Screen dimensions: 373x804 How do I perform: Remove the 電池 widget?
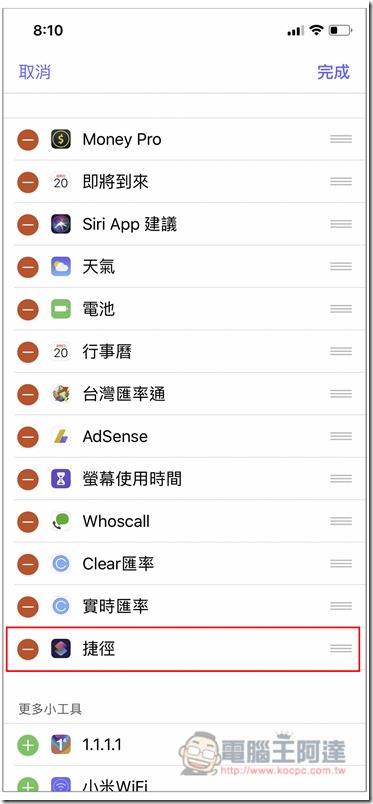[x=28, y=309]
